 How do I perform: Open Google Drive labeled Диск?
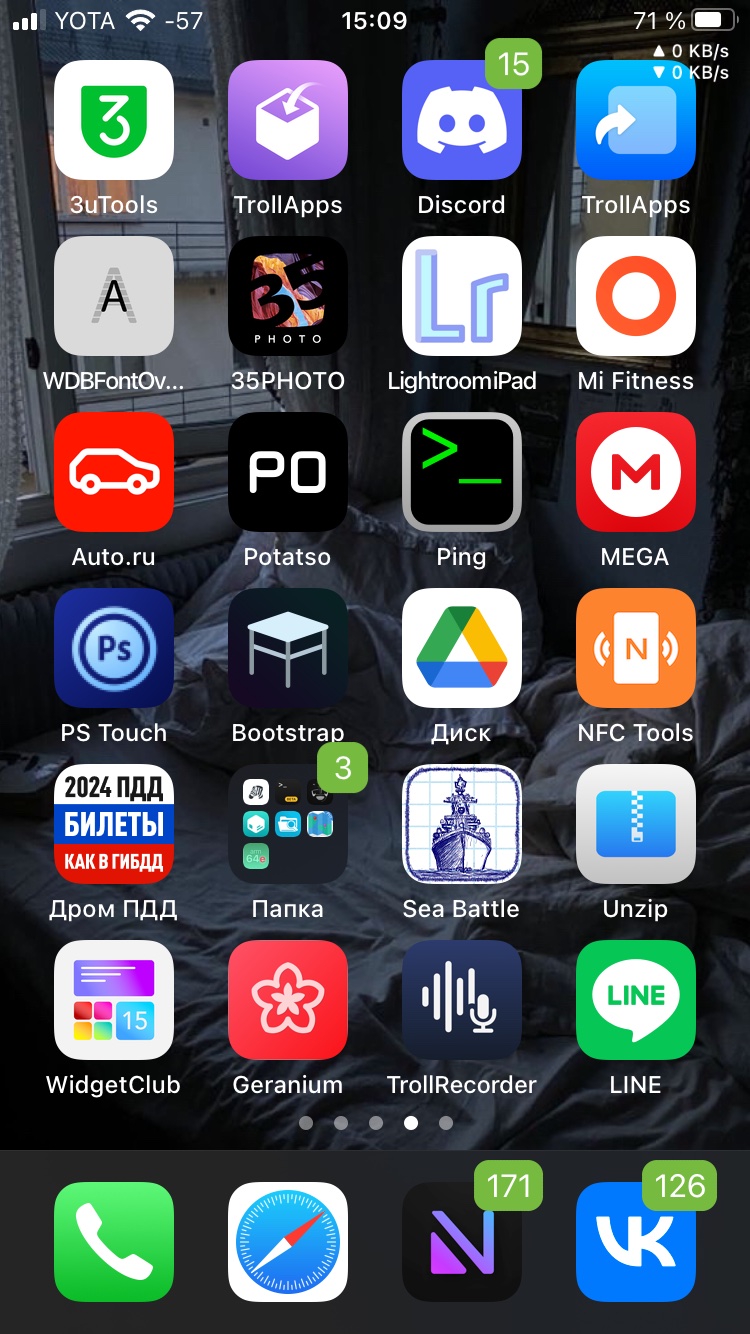[461, 648]
